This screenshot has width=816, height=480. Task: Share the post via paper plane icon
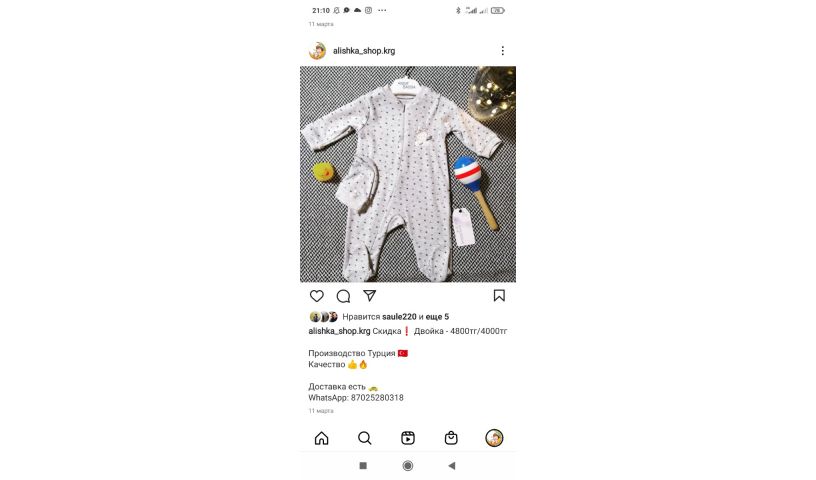(370, 296)
